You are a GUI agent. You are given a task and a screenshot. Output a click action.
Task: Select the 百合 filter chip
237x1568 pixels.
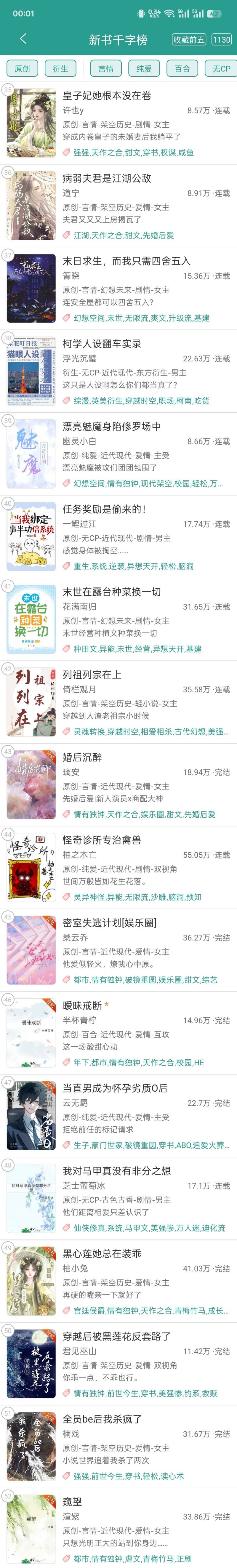point(182,69)
